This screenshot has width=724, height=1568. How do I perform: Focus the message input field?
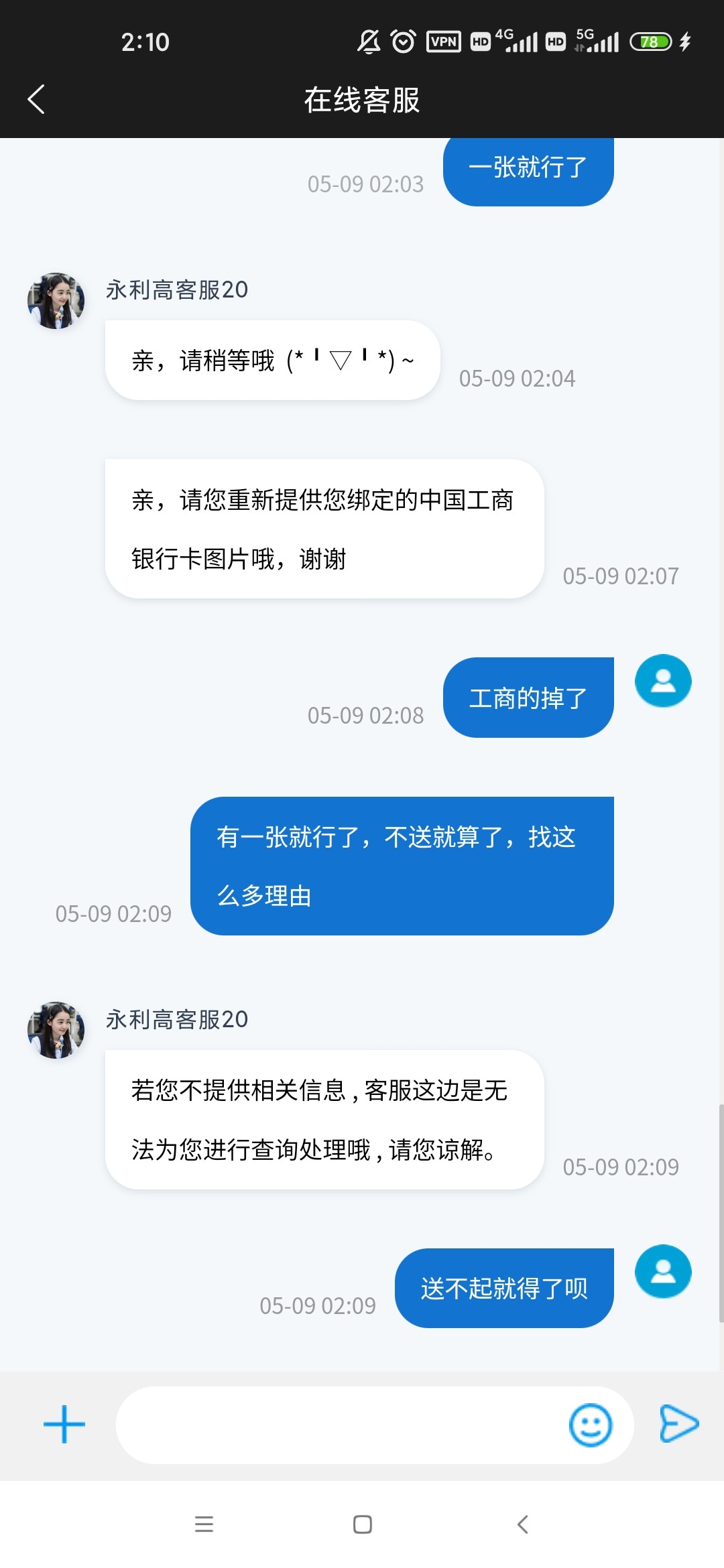(x=339, y=1425)
